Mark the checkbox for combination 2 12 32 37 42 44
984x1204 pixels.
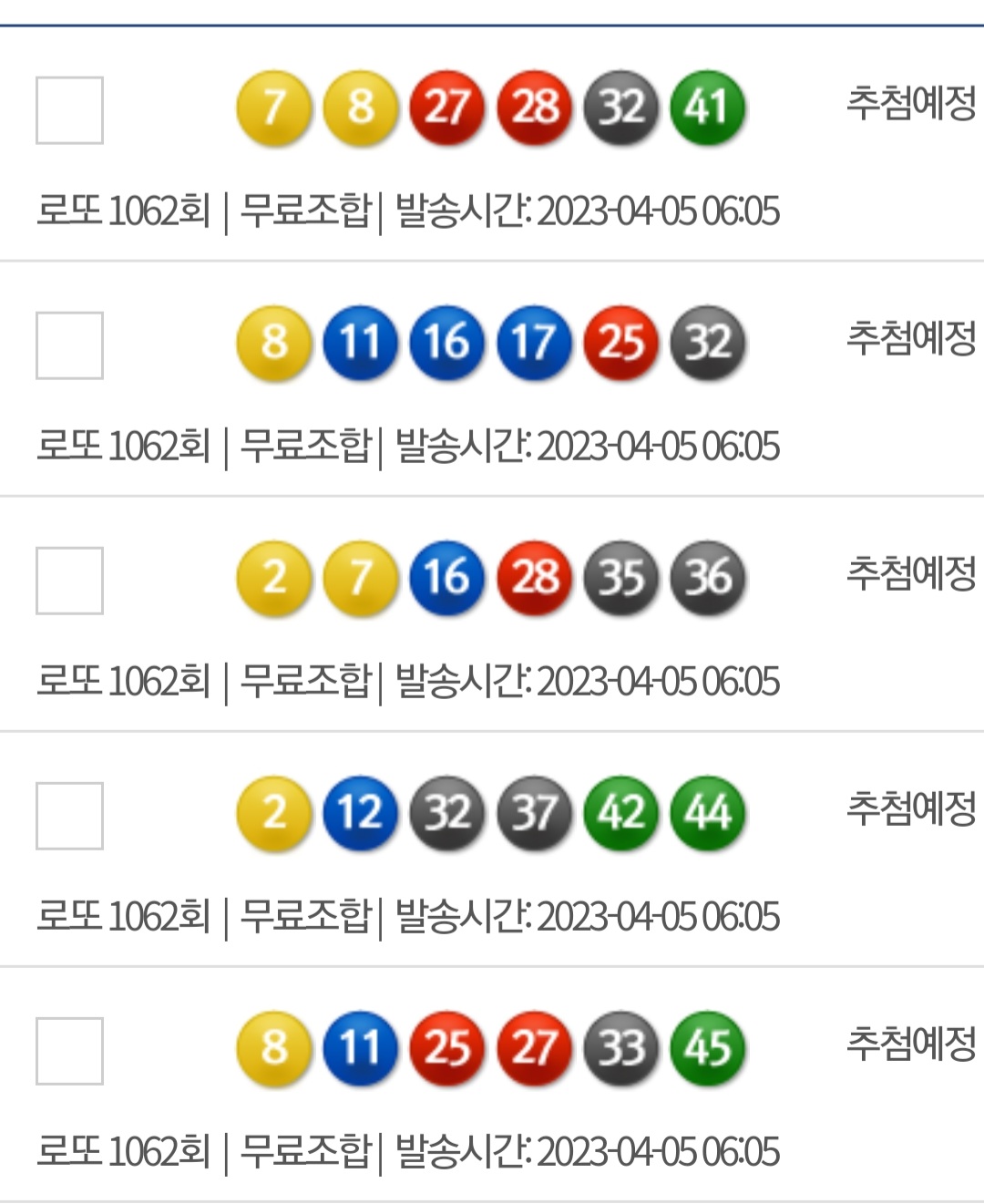[69, 816]
